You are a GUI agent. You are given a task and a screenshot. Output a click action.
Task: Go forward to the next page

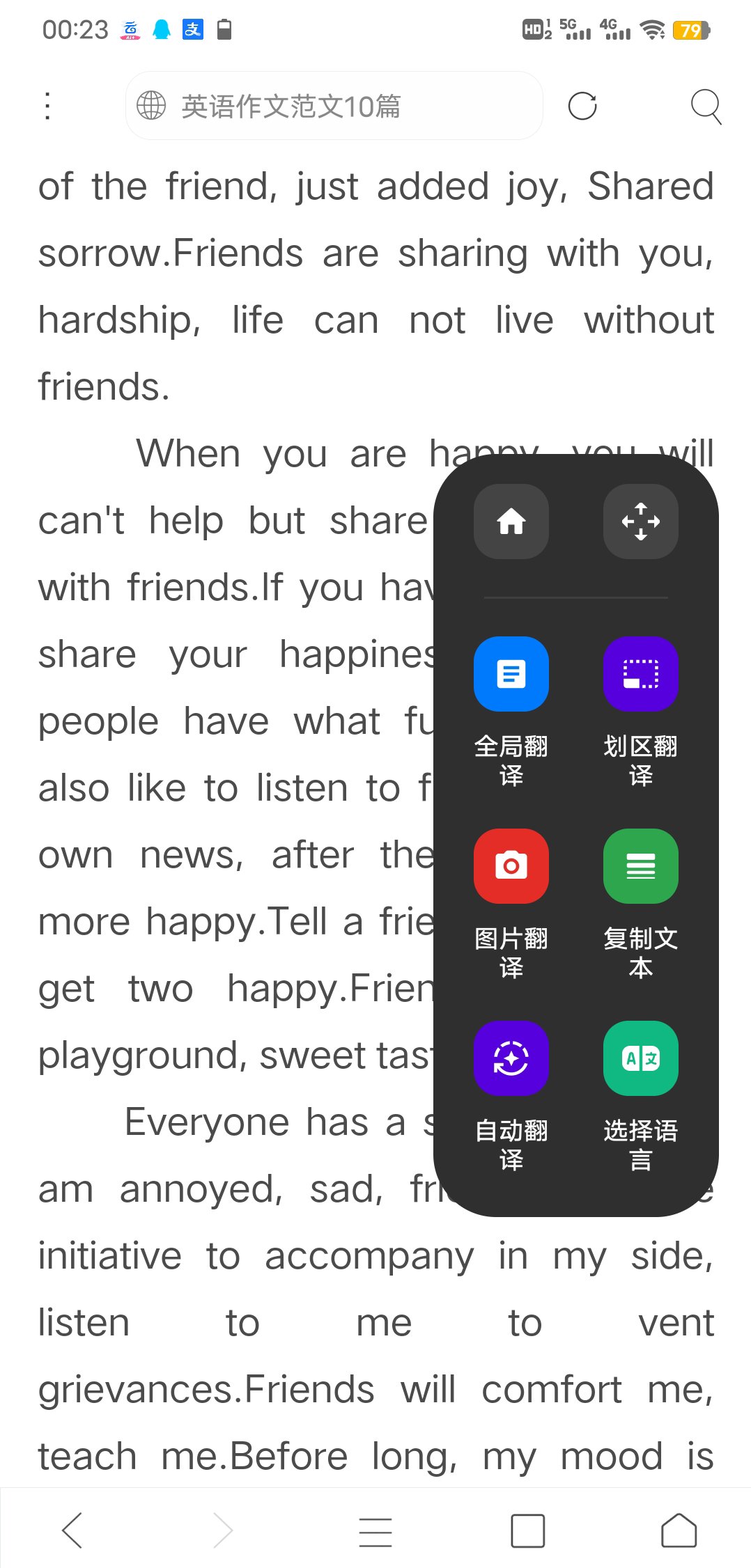(x=223, y=1530)
